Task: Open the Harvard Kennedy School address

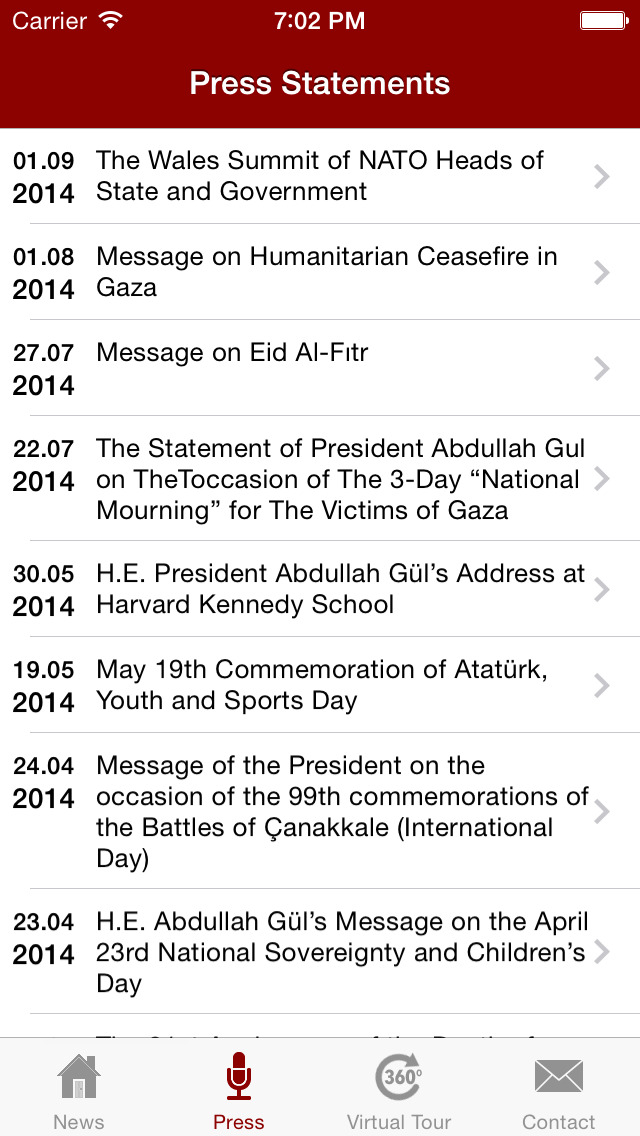Action: 320,589
